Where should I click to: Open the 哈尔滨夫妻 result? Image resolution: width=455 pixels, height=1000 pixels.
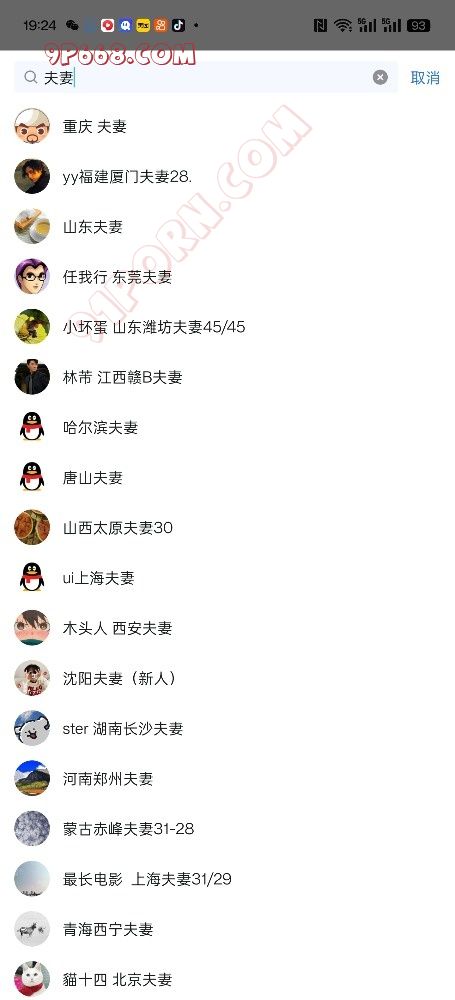point(227,427)
